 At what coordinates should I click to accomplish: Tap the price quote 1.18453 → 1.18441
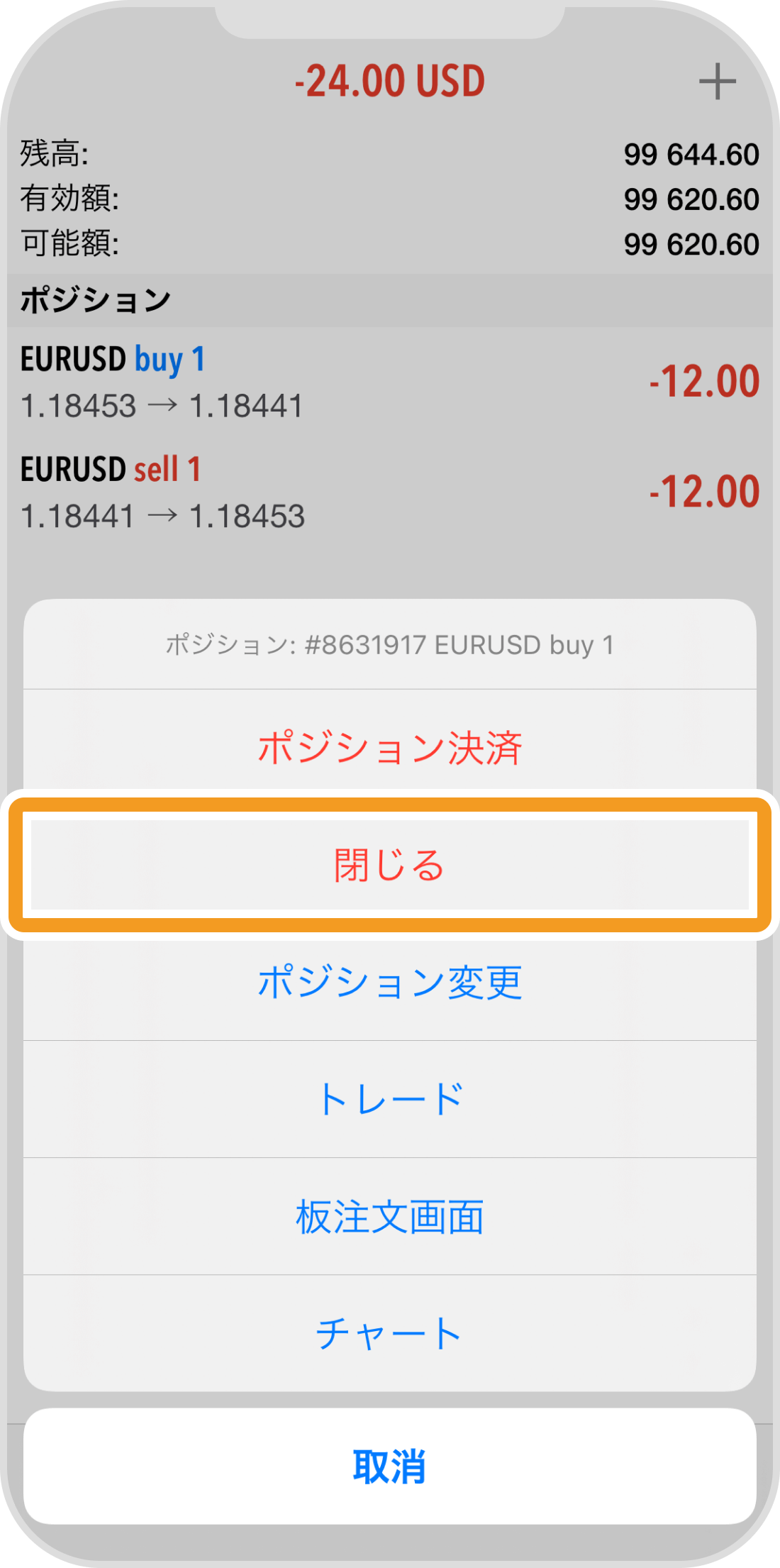coord(160,406)
